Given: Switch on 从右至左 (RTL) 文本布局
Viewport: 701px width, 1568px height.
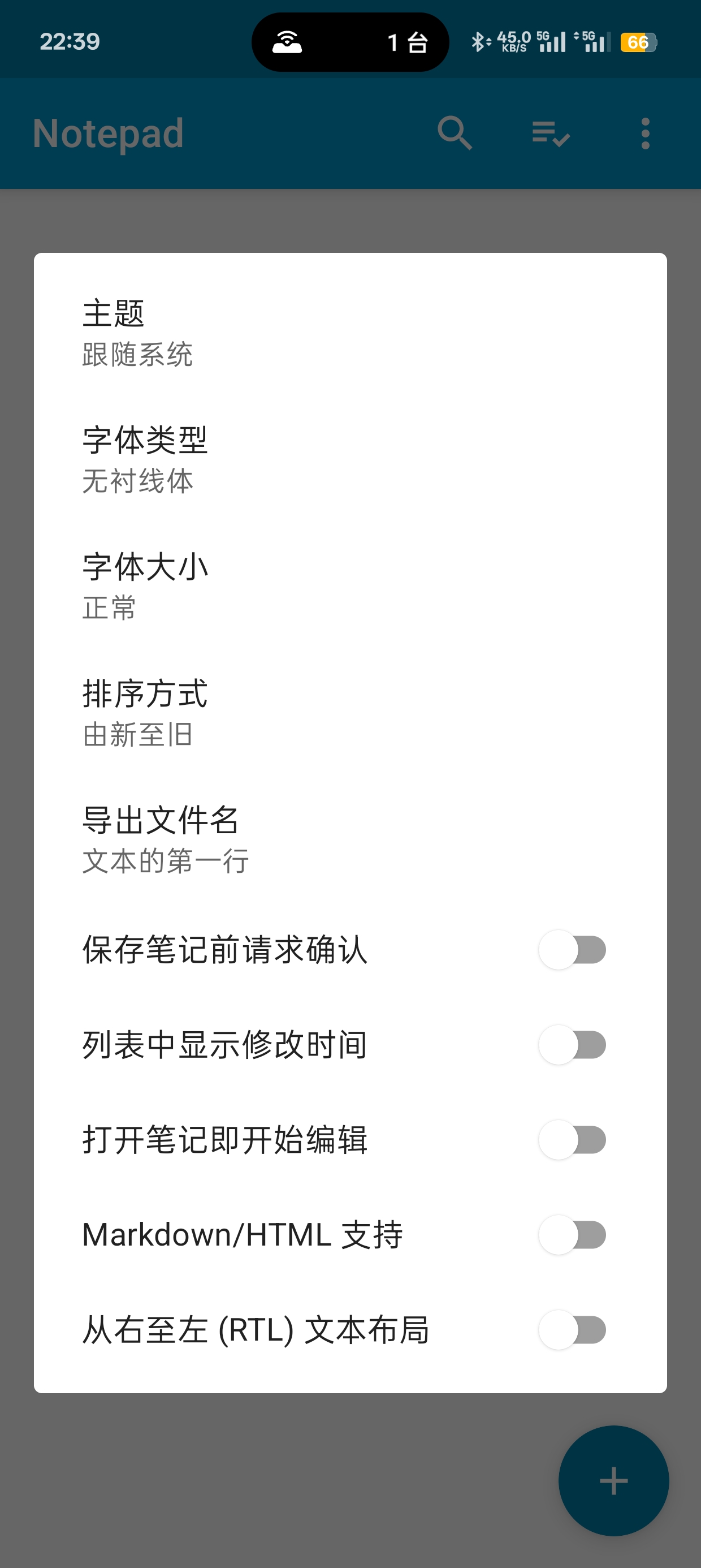Looking at the screenshot, I should point(572,1329).
